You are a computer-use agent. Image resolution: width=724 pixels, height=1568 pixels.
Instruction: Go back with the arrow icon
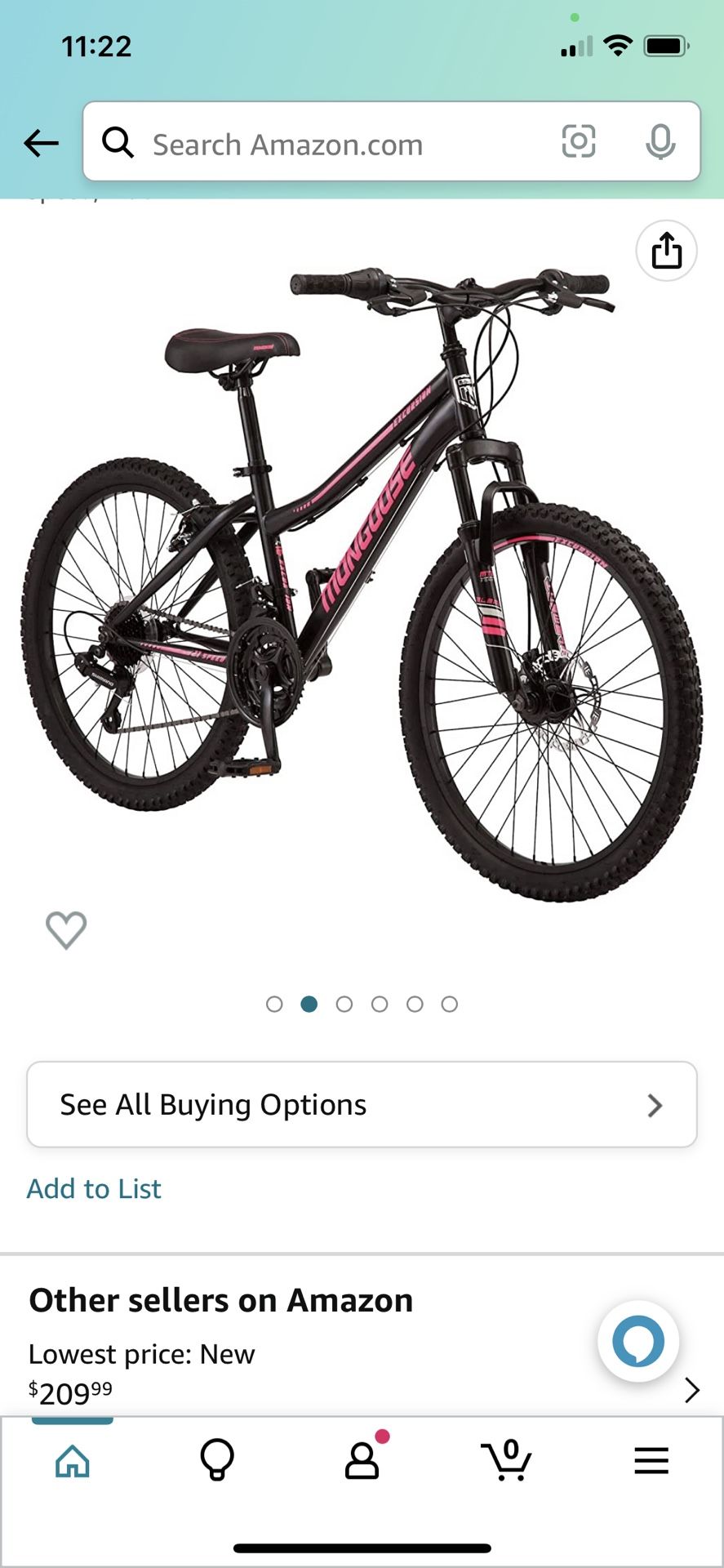(x=41, y=144)
